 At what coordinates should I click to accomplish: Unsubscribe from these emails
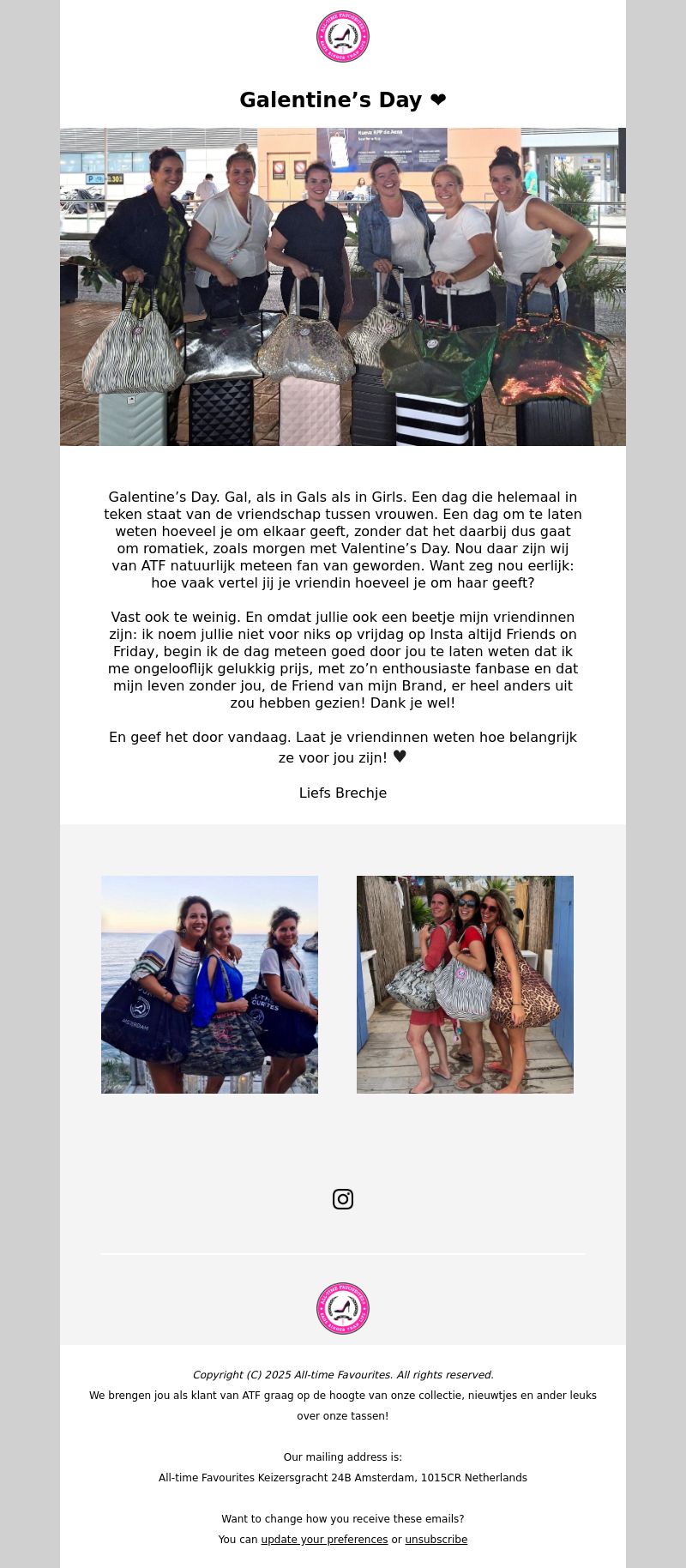tap(436, 1540)
